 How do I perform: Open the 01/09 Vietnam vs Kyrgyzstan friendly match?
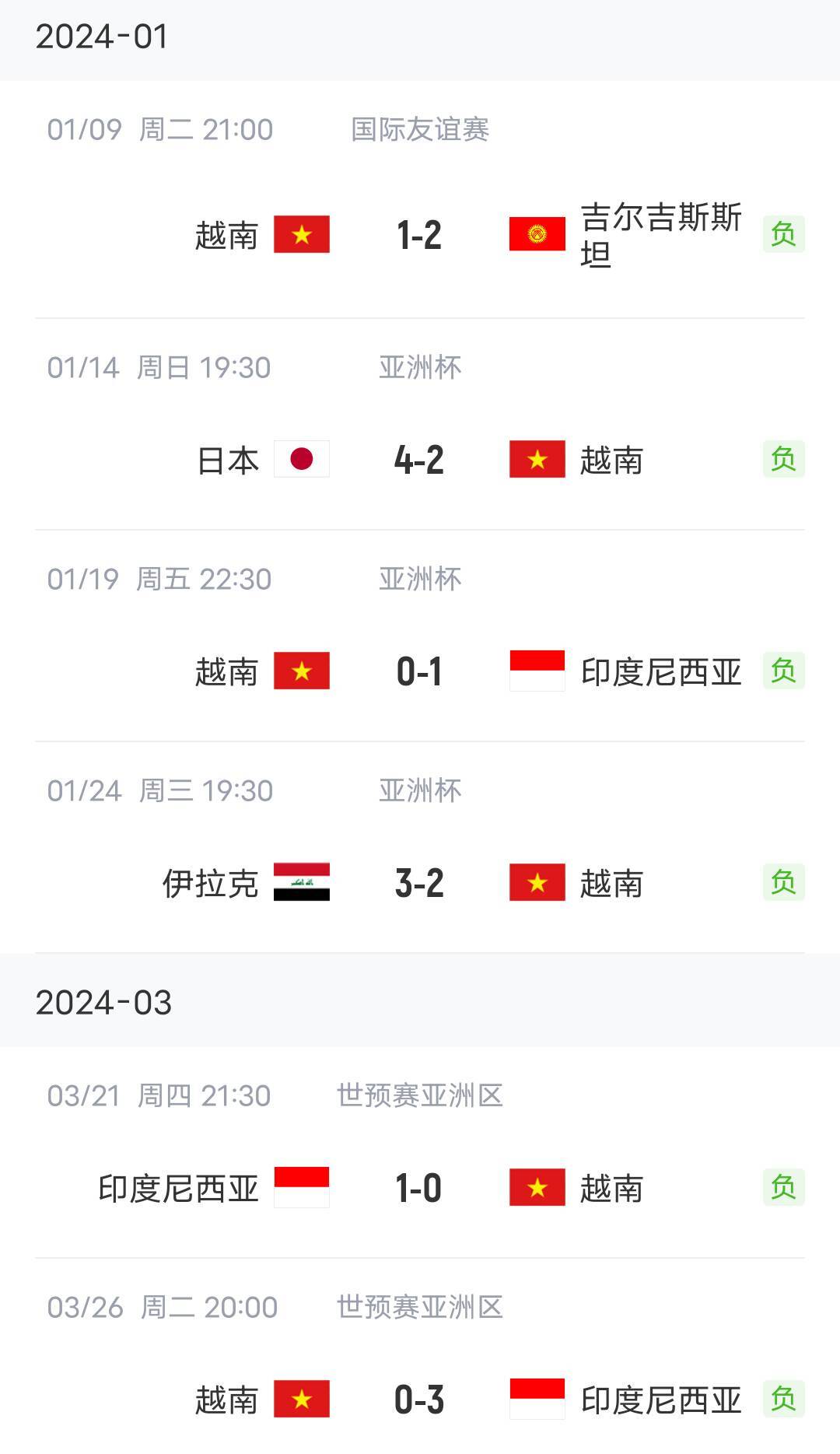[x=419, y=235]
